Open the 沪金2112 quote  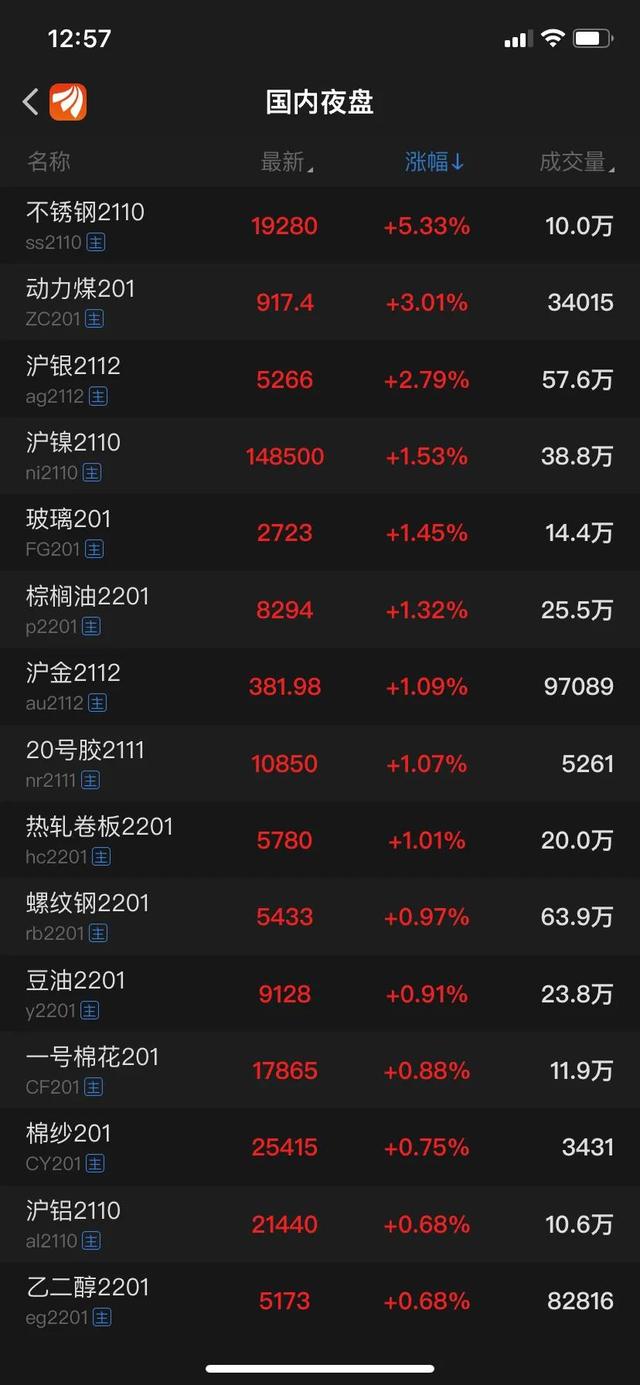click(320, 686)
